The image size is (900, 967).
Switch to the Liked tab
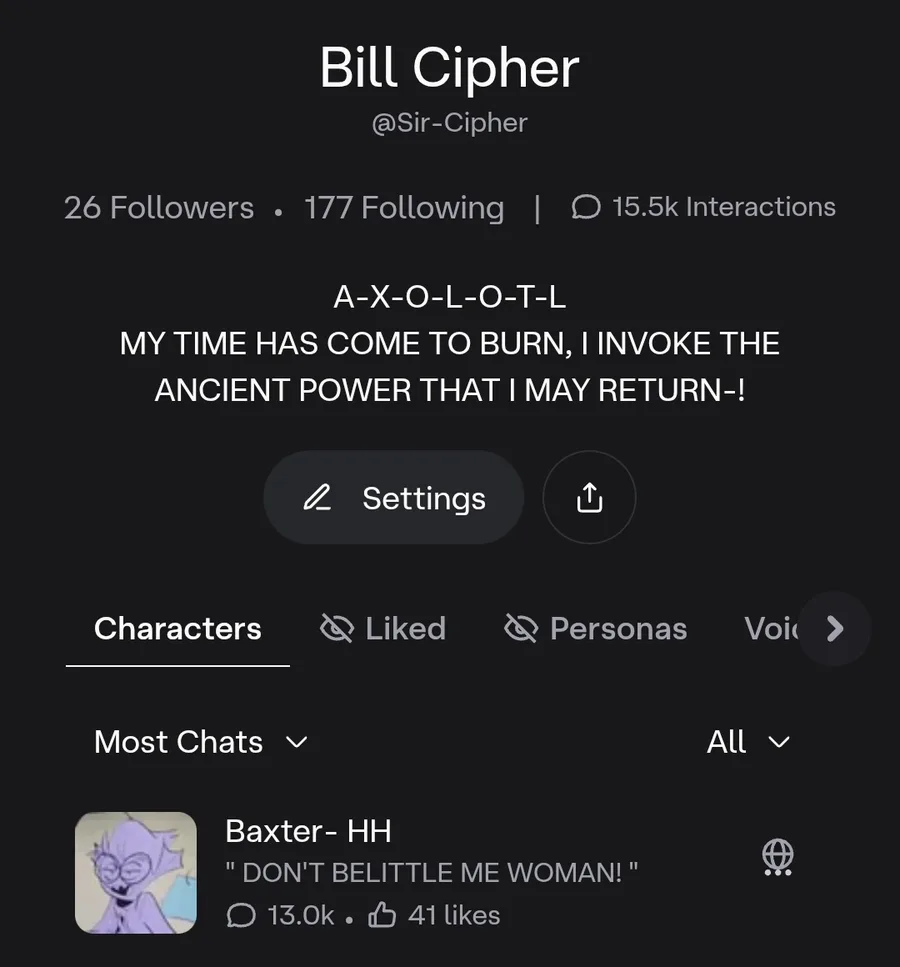pyautogui.click(x=383, y=629)
